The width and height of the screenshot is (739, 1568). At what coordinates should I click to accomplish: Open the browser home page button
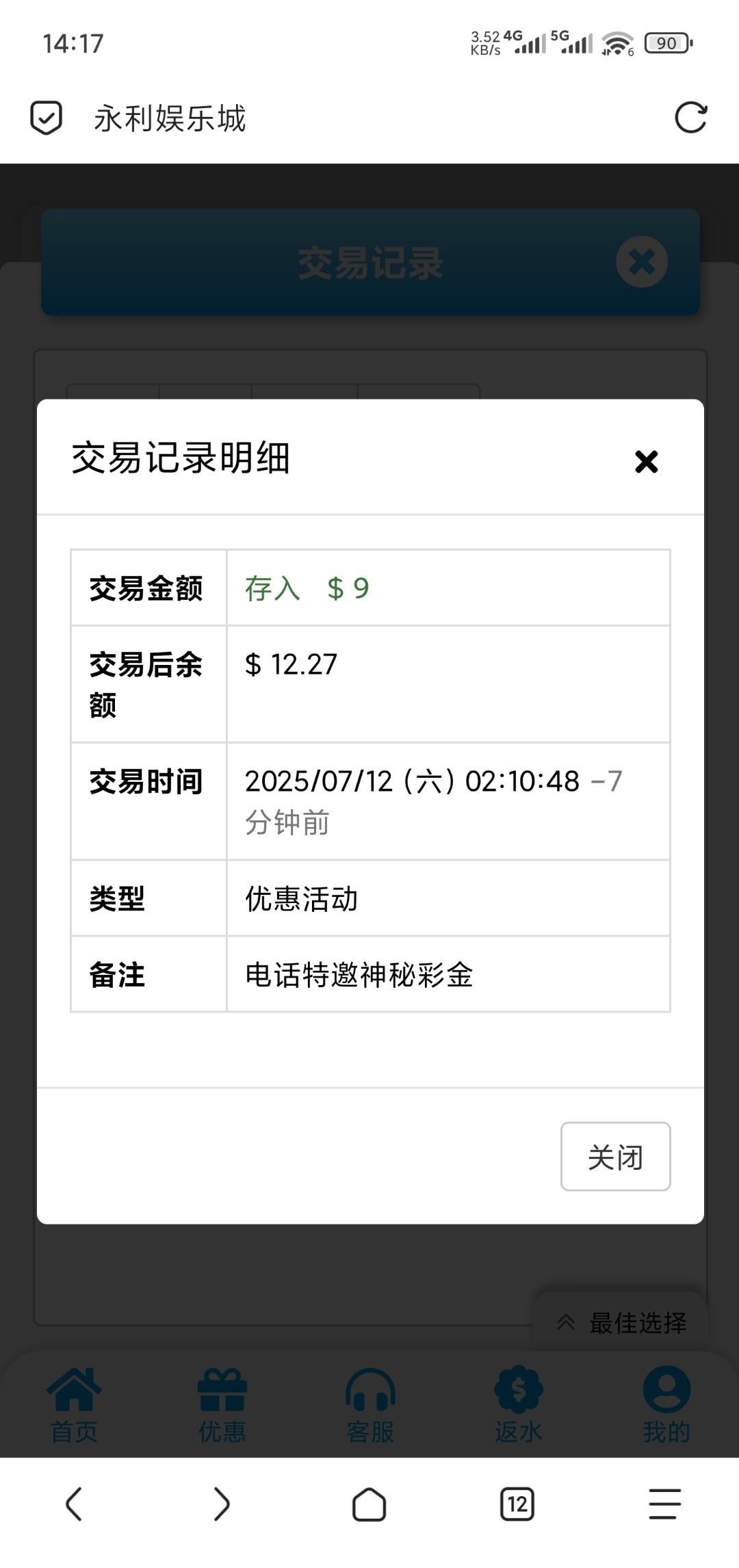click(x=369, y=1504)
